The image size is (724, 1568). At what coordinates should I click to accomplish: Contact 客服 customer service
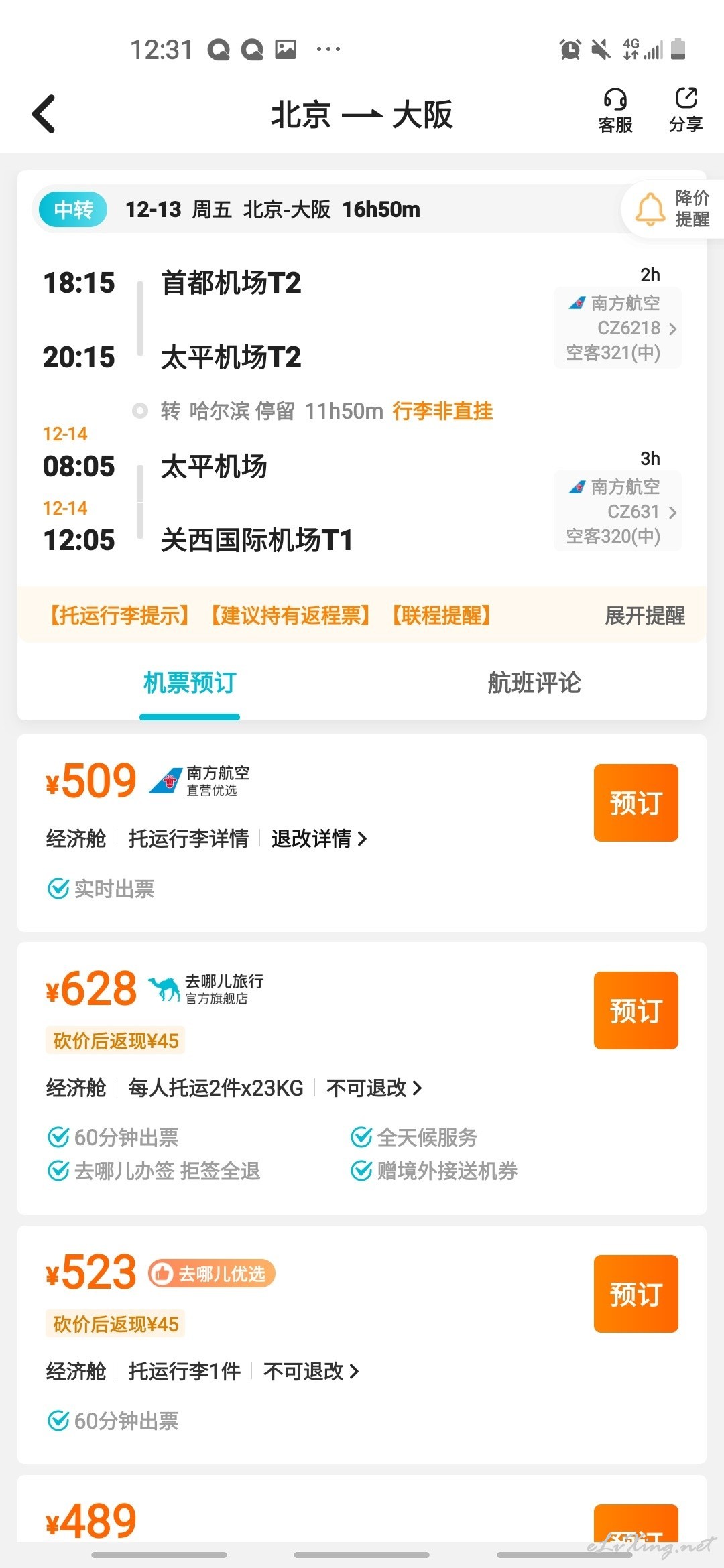(x=615, y=111)
